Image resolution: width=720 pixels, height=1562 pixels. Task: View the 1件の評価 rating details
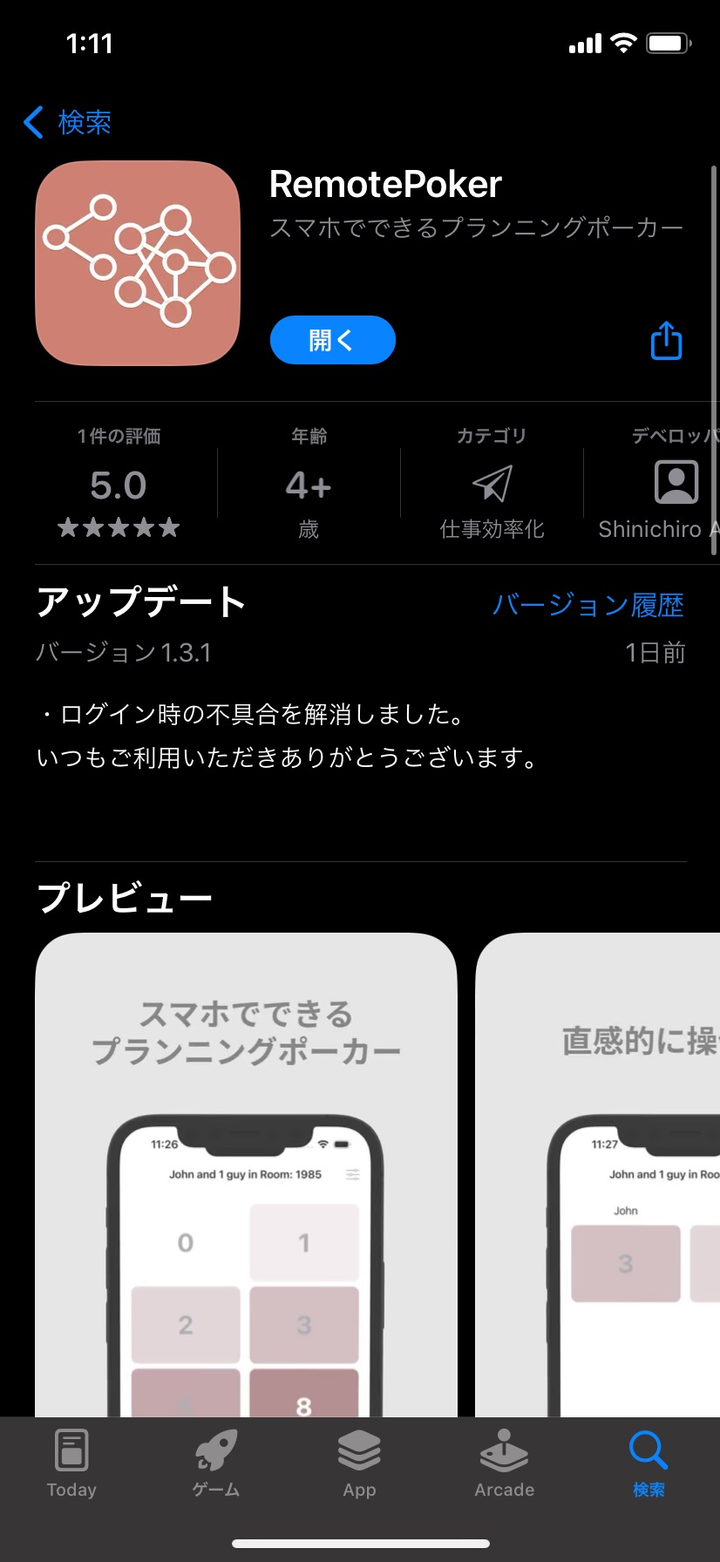pyautogui.click(x=119, y=485)
